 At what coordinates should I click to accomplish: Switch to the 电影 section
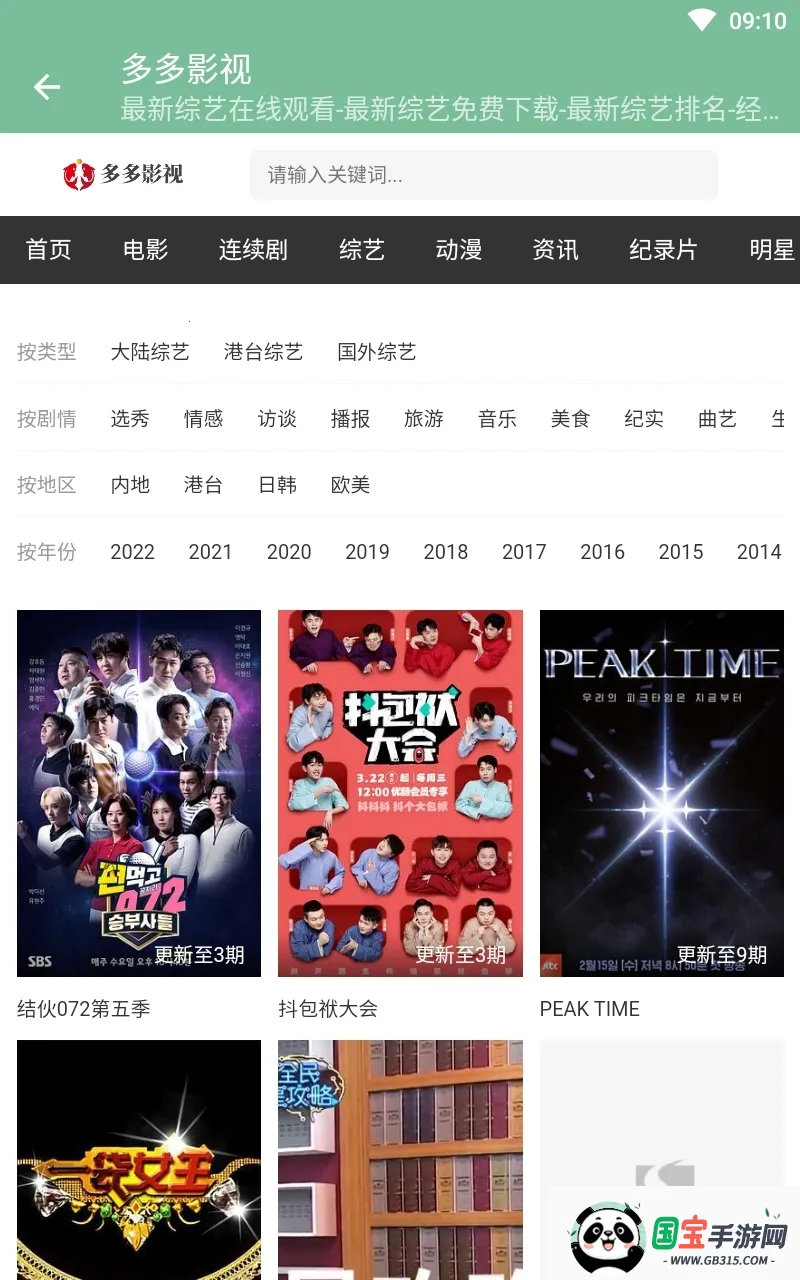pos(146,250)
